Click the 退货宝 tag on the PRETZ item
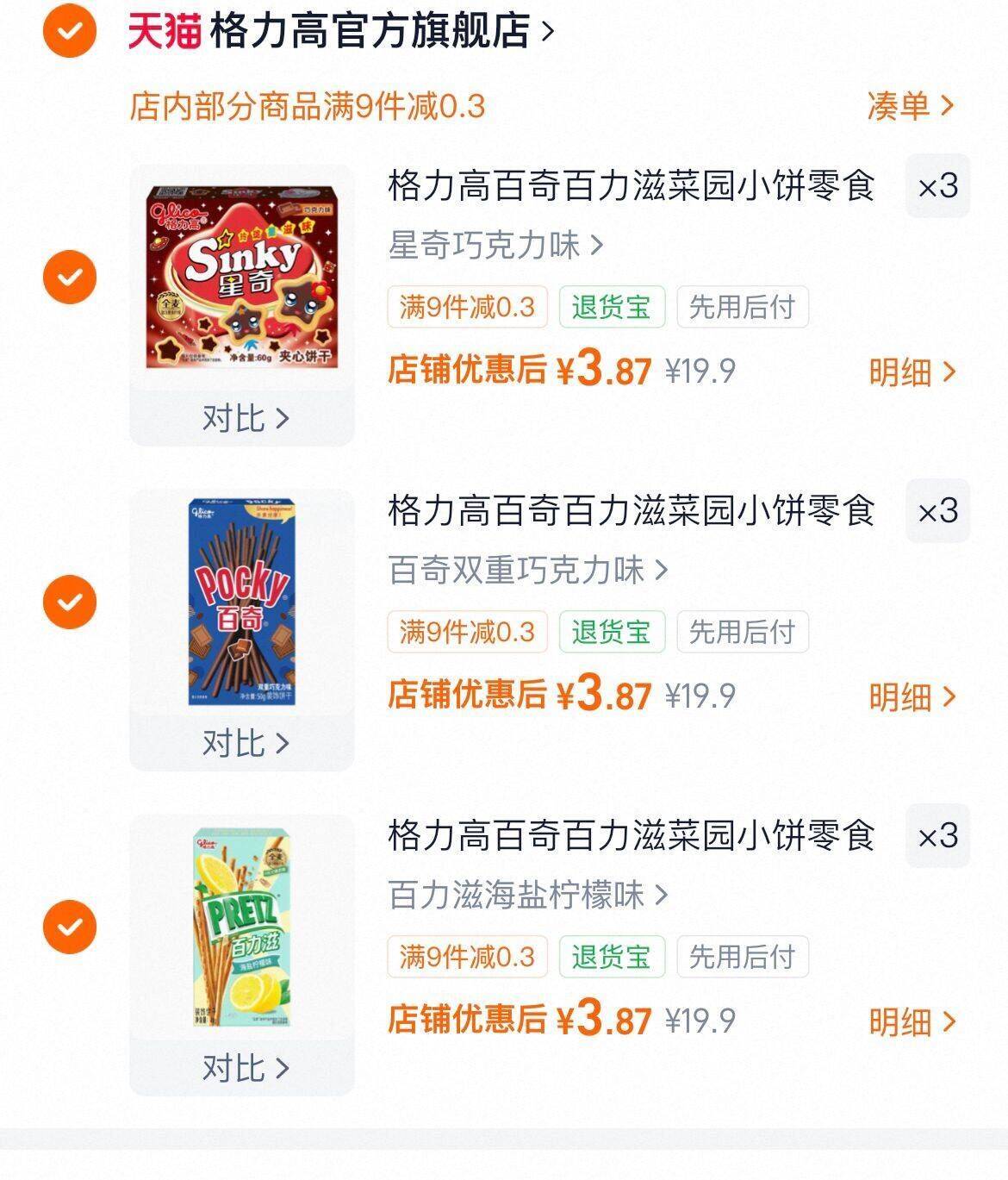Screen dimensions: 1008x1180 [612, 957]
